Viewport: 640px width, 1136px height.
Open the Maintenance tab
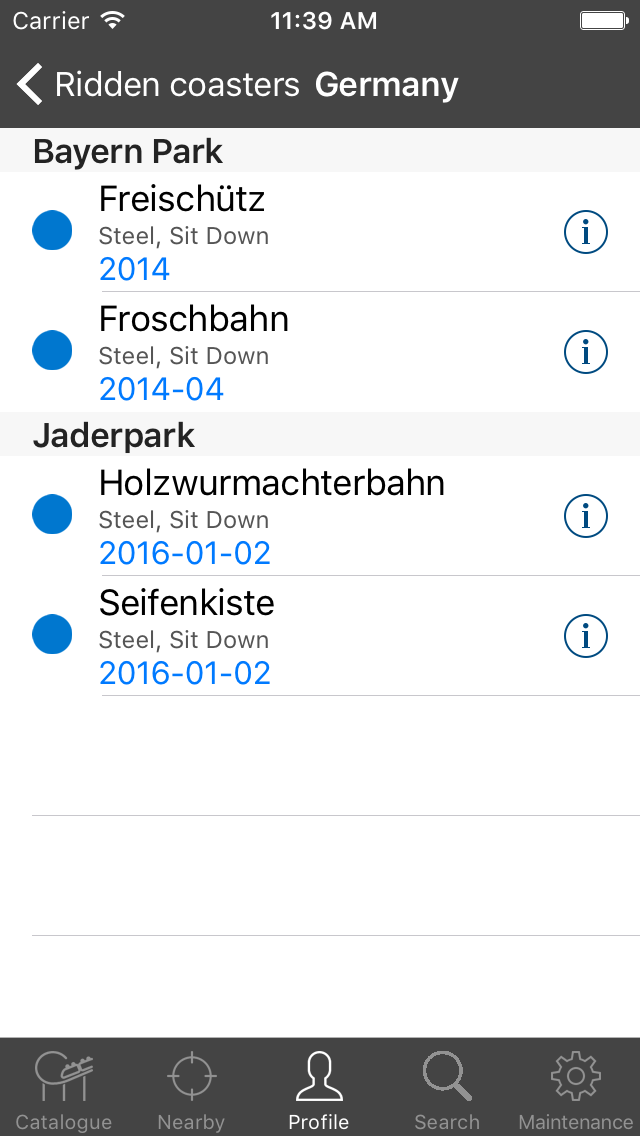(x=575, y=1088)
